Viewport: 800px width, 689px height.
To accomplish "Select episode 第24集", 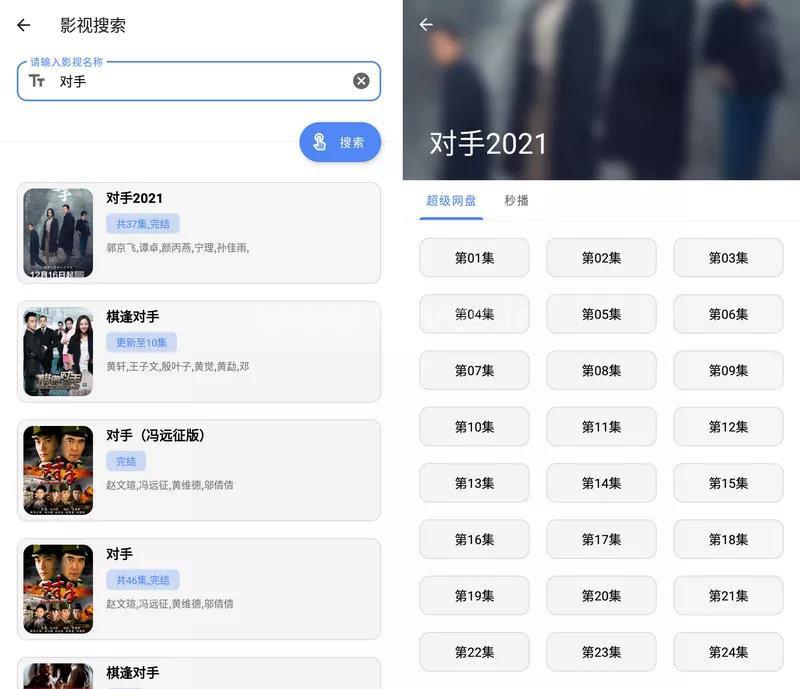I will 728,652.
